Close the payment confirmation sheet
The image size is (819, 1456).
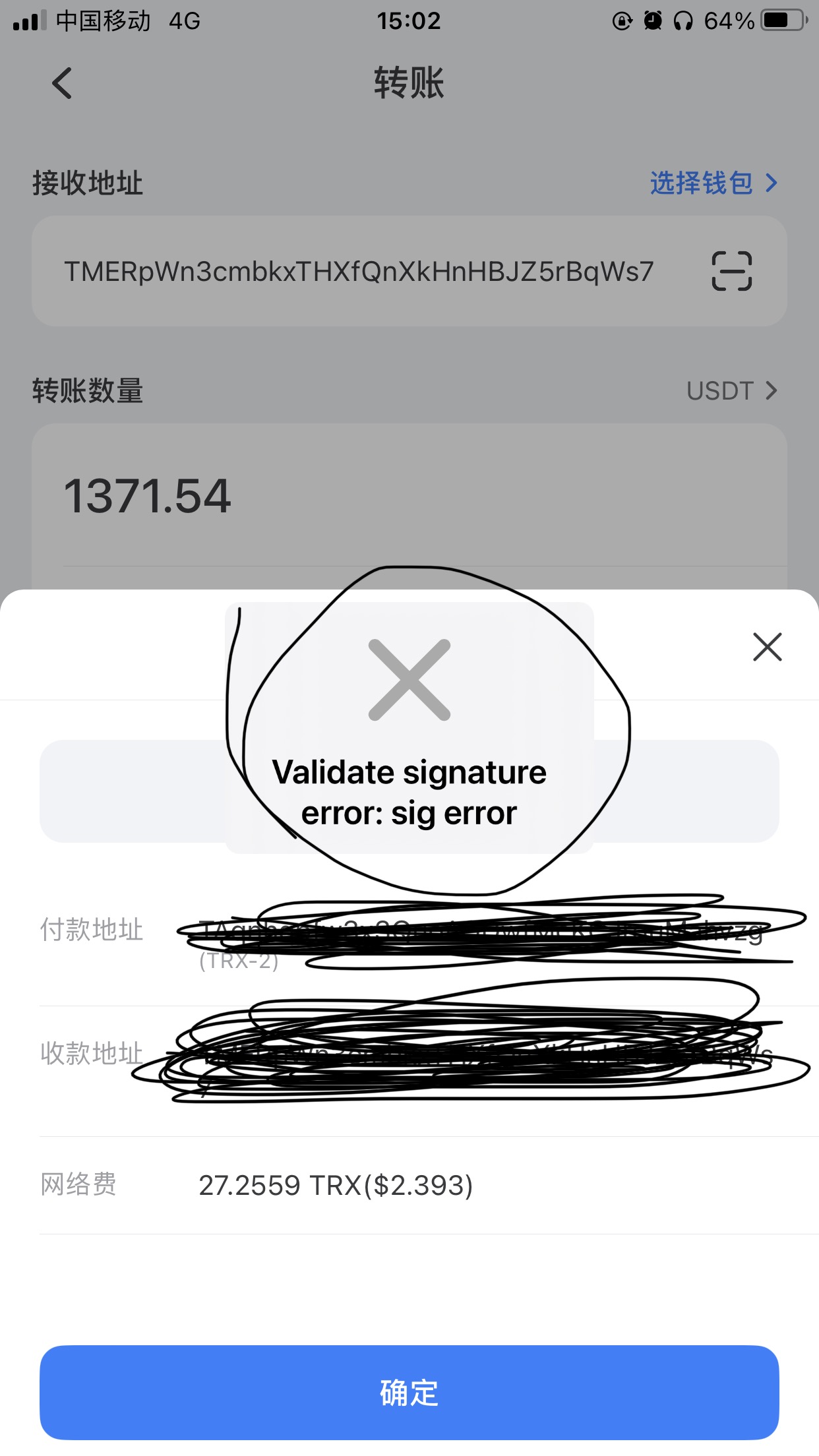point(768,646)
